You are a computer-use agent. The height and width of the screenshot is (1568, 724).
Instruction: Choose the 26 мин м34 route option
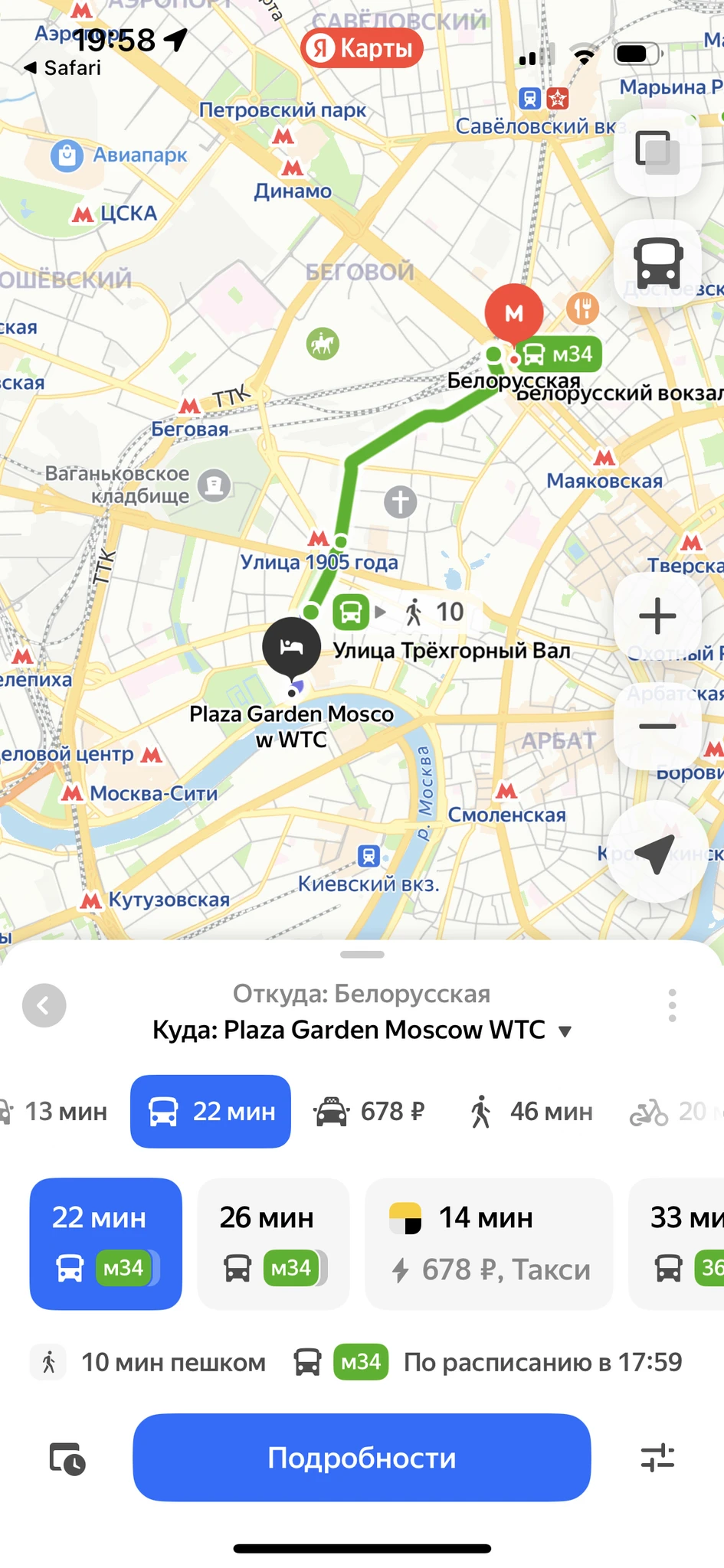(x=274, y=1243)
